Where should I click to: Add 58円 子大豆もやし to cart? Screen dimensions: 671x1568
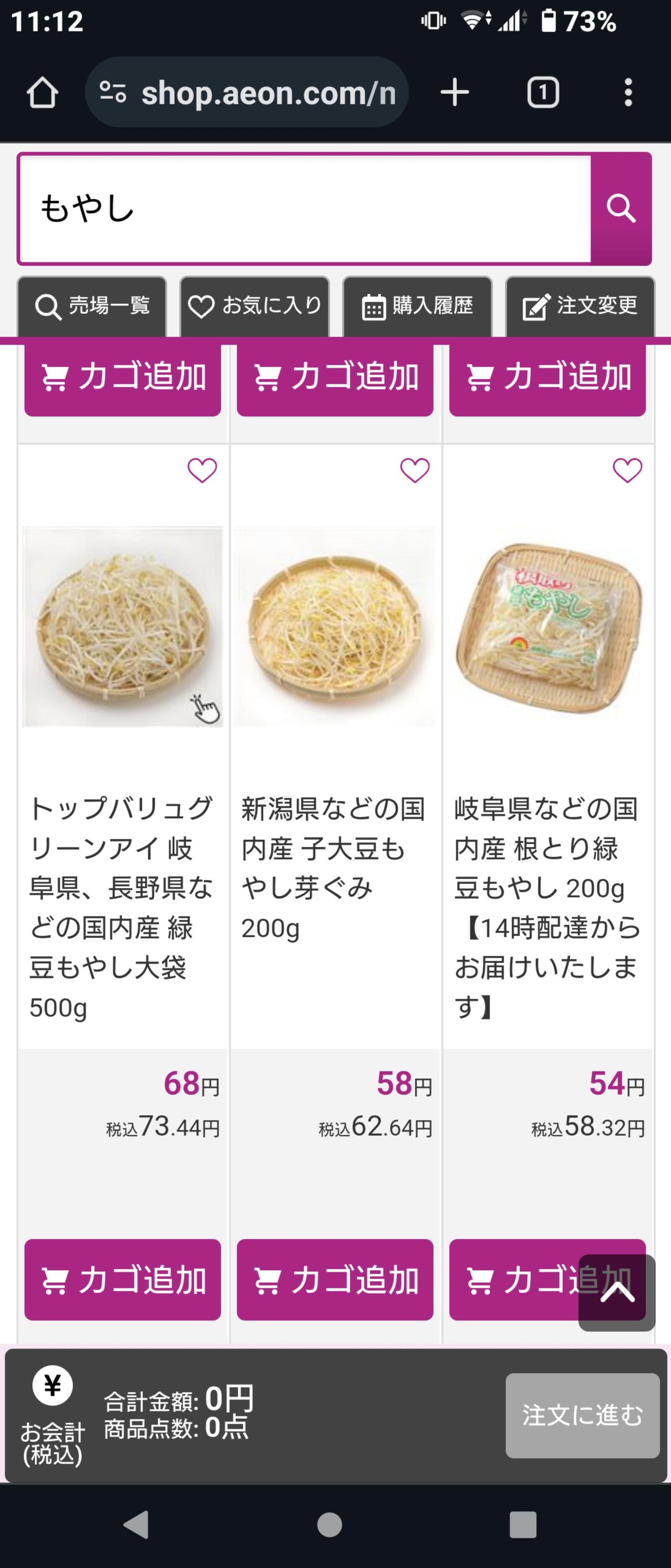(x=335, y=1279)
